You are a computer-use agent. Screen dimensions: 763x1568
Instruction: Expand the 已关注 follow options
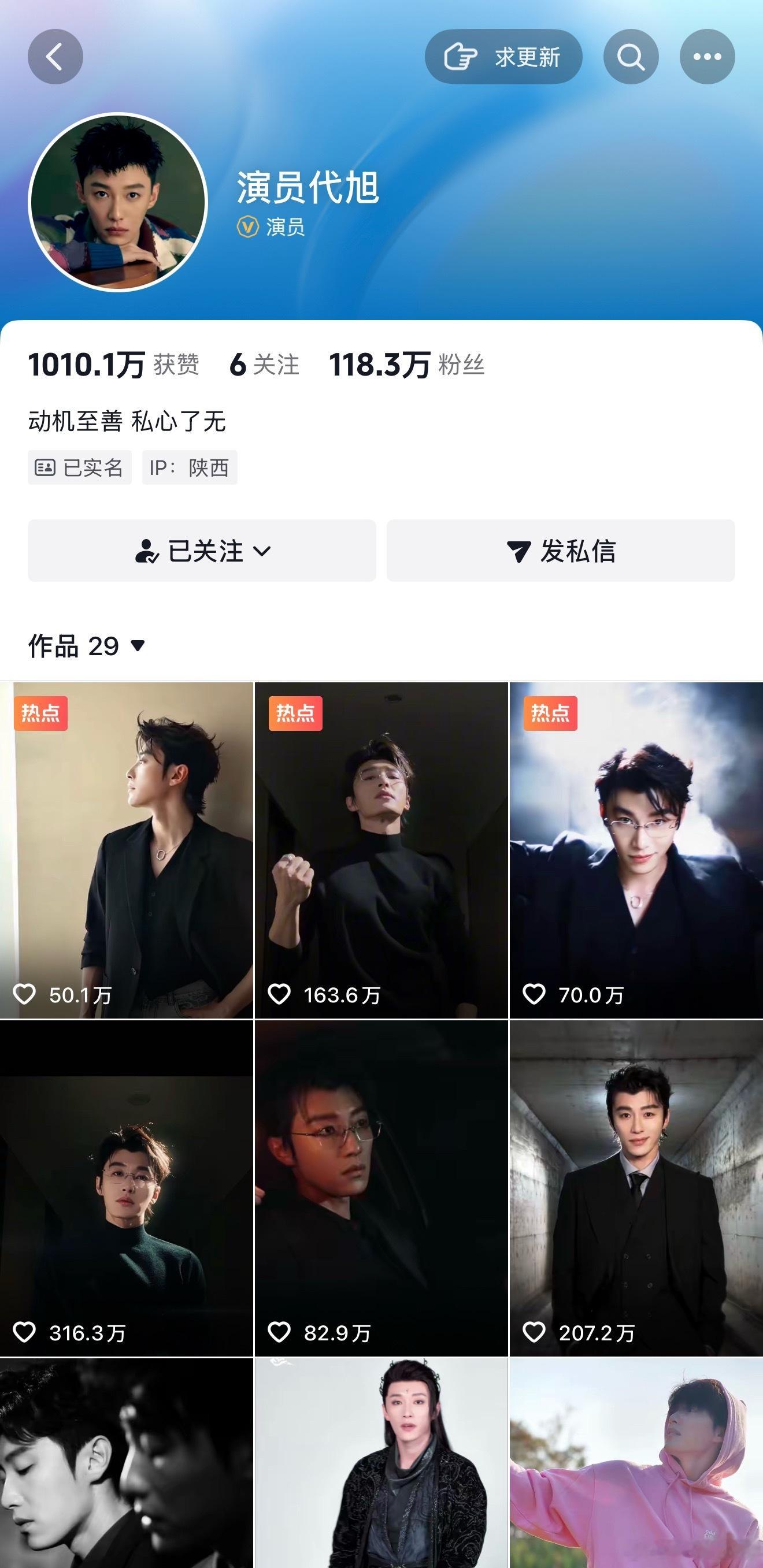(x=202, y=551)
